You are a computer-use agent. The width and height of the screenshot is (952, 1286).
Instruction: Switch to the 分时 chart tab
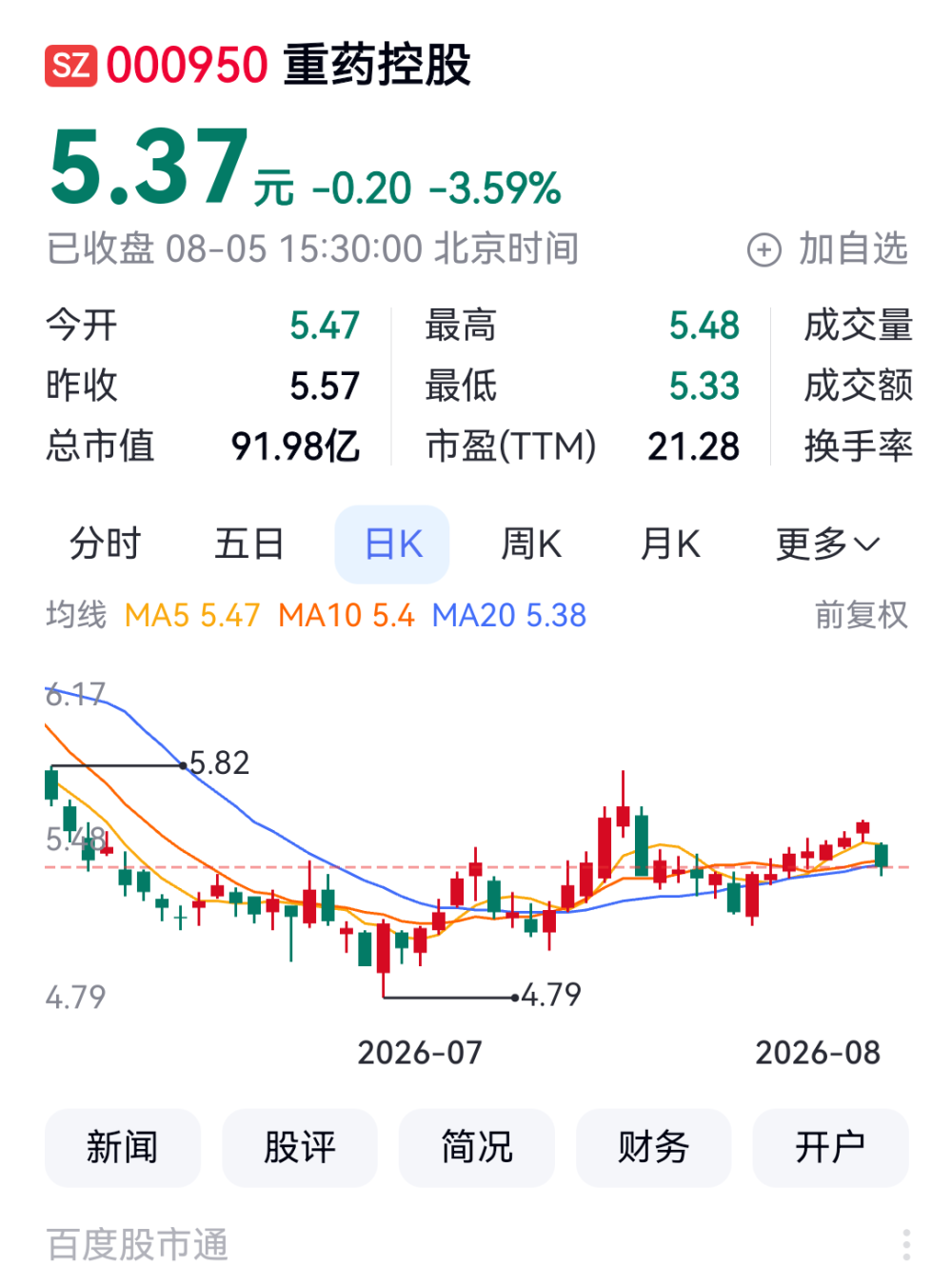pos(105,544)
